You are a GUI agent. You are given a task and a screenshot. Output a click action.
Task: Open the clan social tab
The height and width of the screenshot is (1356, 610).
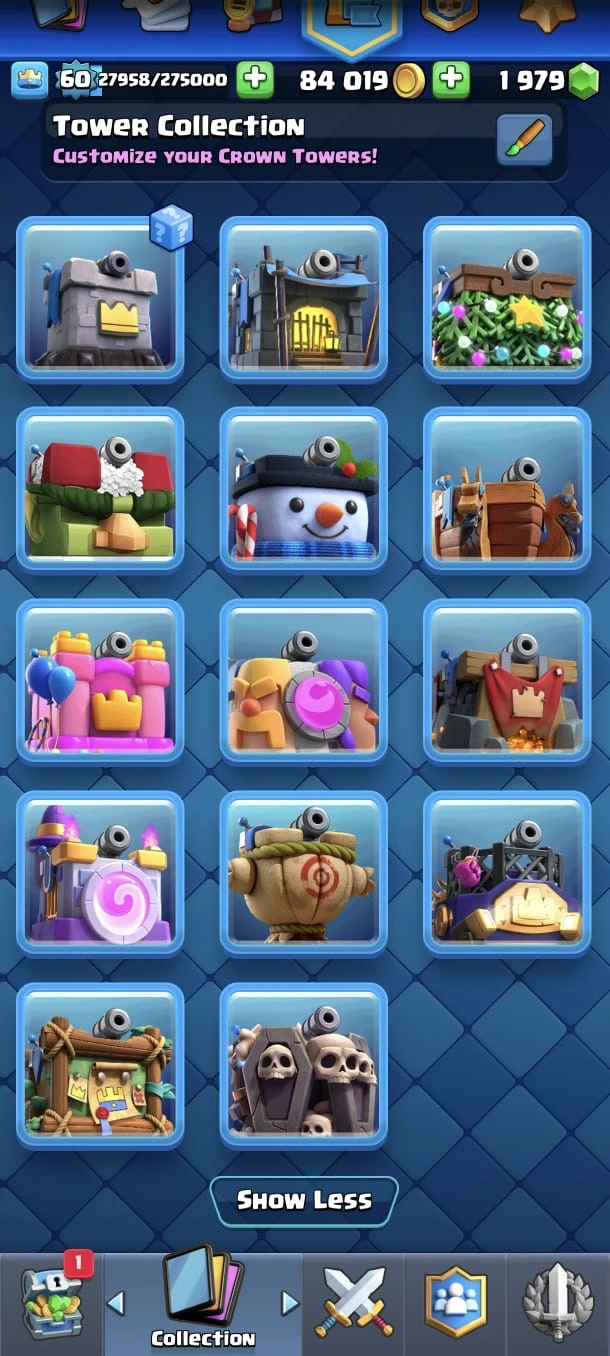click(456, 1302)
